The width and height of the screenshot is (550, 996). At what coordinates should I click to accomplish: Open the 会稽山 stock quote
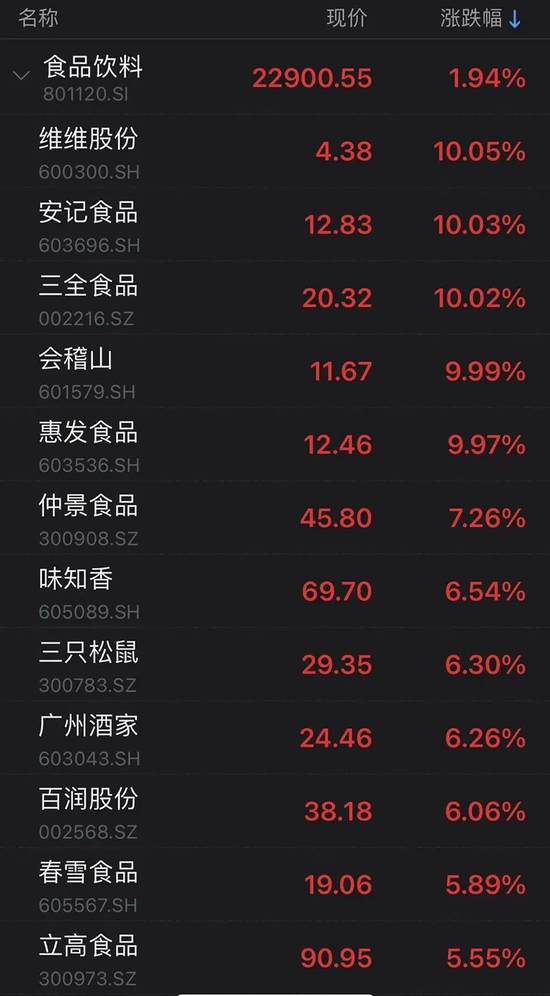coord(275,371)
